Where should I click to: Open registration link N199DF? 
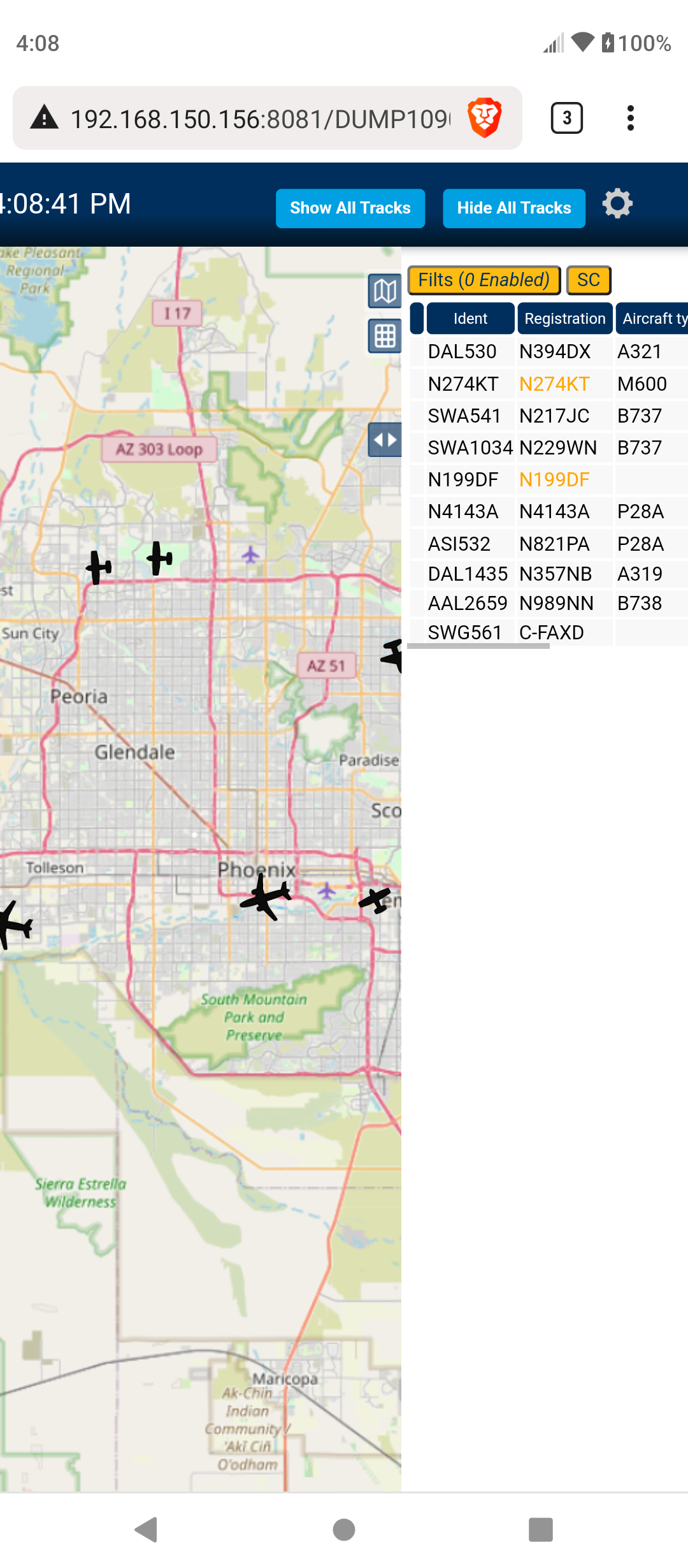tap(554, 479)
